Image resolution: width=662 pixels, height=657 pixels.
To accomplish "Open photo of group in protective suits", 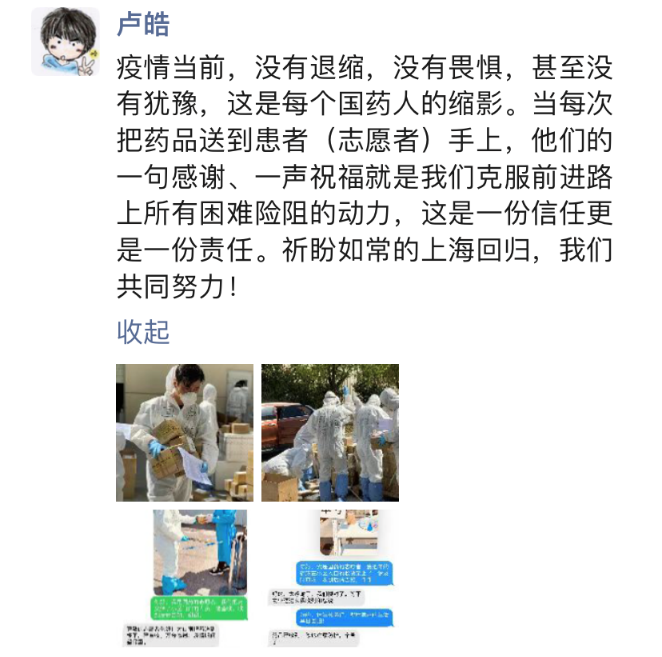I will (330, 432).
